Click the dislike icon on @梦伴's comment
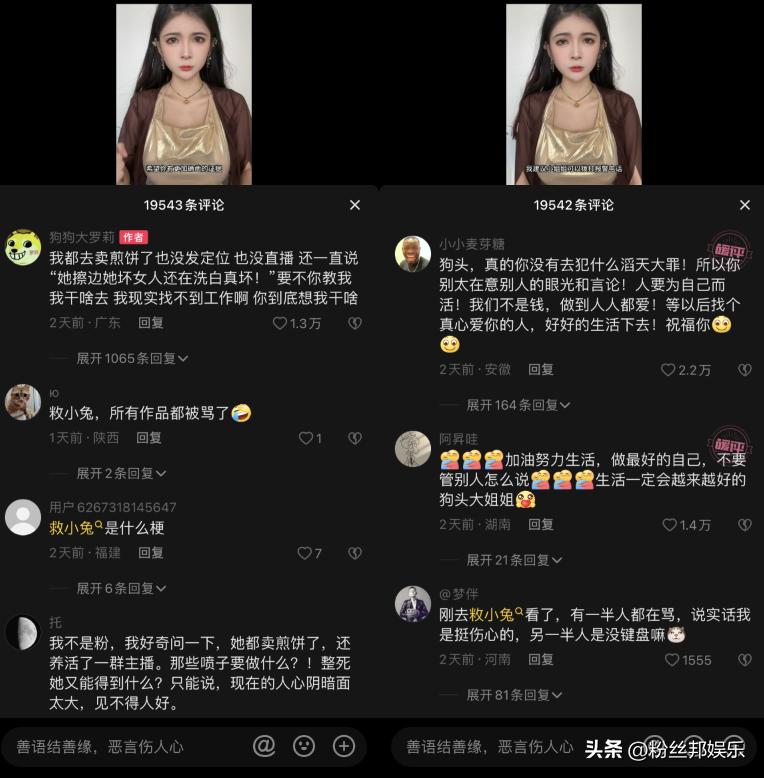 coord(745,660)
